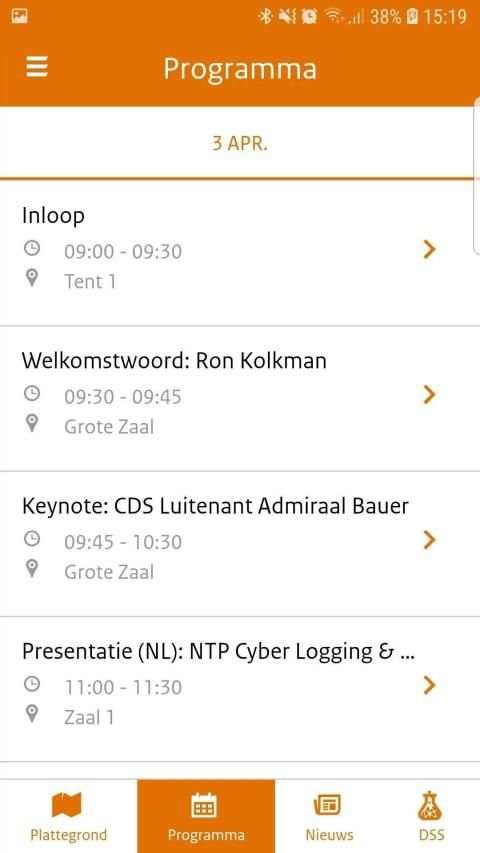
Task: Open Presentatie (NL): NTP Cyber Logging session
Action: pyautogui.click(x=240, y=689)
